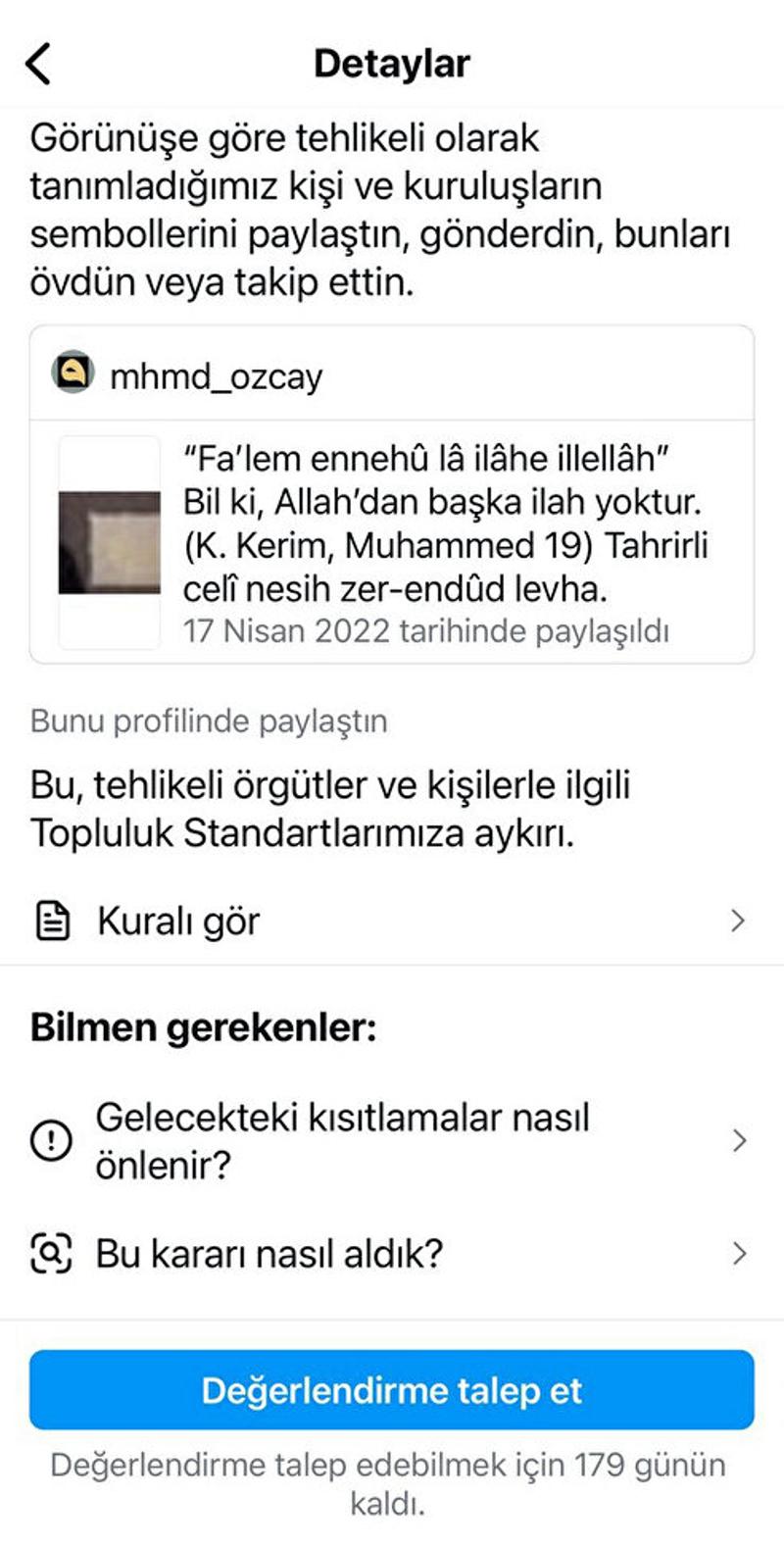784x1546 pixels.
Task: View Bu kararı nasıl aldık? details
Action: click(x=392, y=1254)
